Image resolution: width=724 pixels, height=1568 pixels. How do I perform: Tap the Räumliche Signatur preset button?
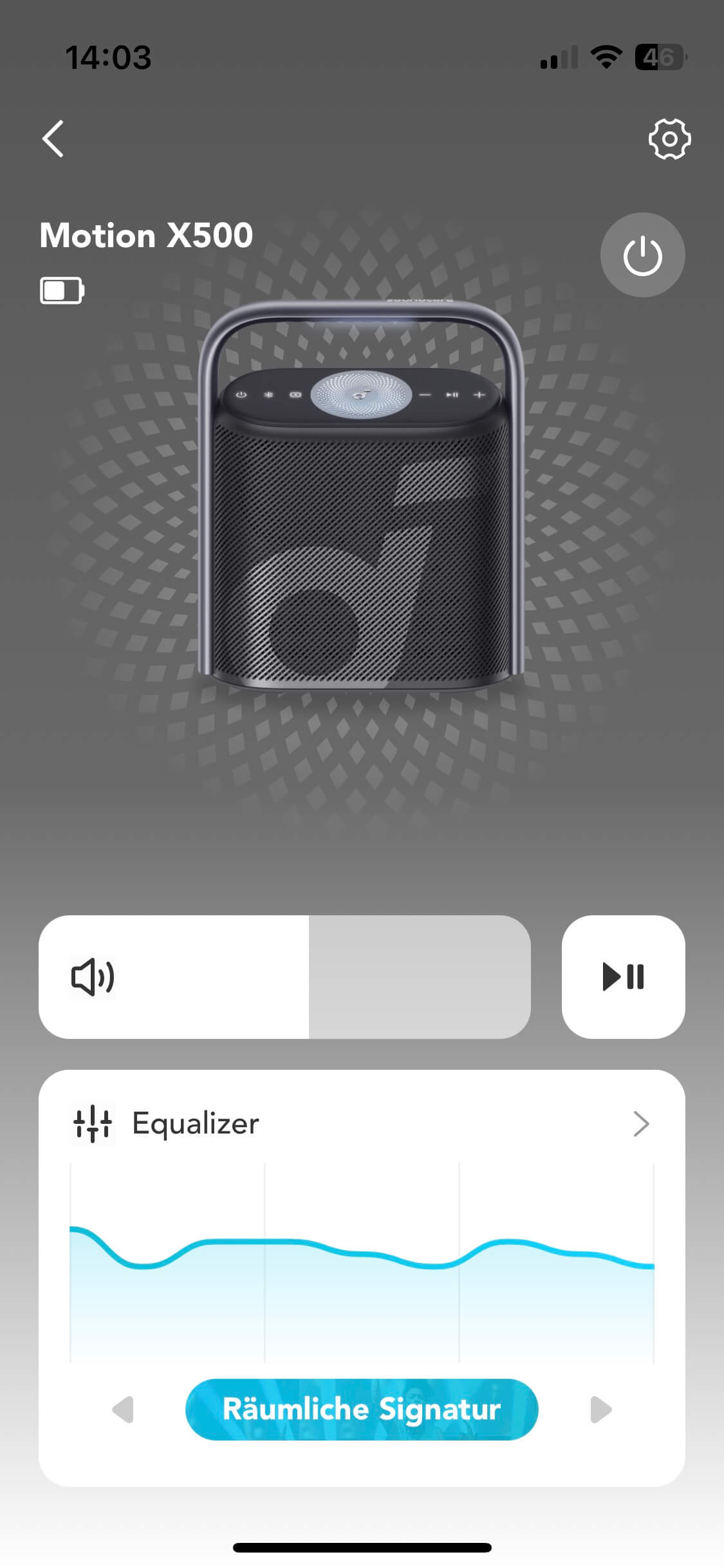pyautogui.click(x=362, y=1409)
